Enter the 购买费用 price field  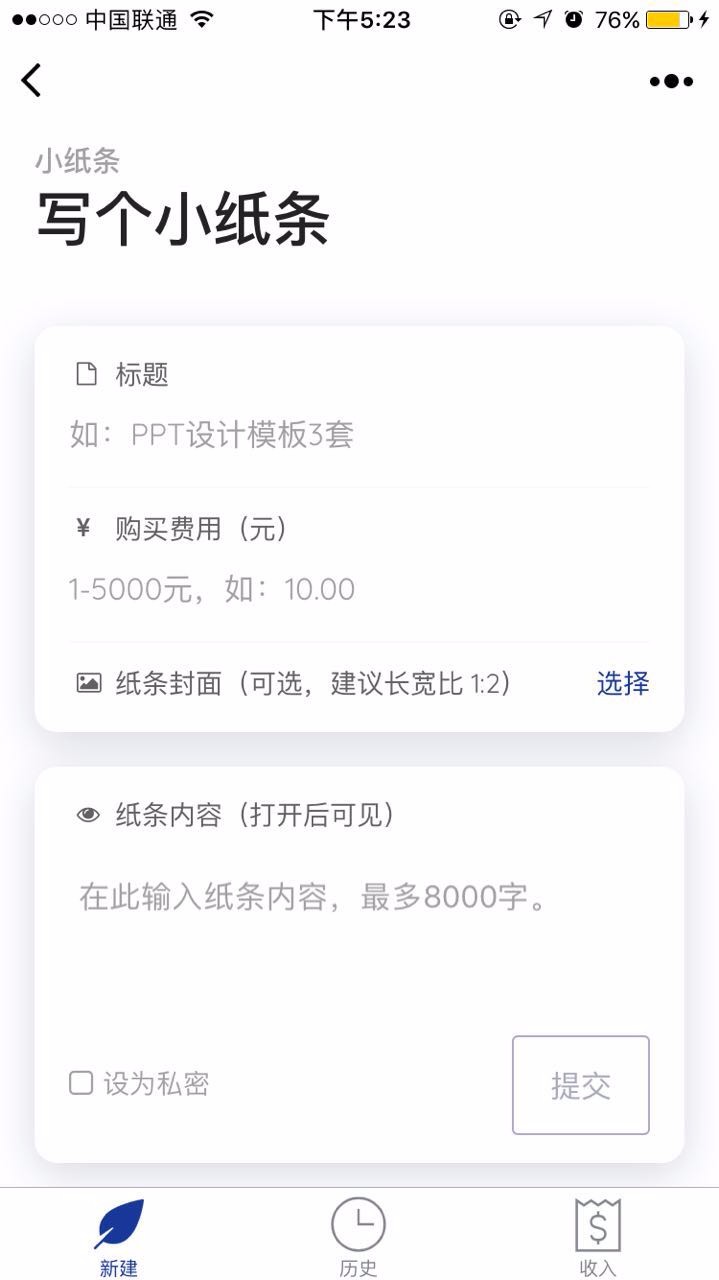click(358, 589)
